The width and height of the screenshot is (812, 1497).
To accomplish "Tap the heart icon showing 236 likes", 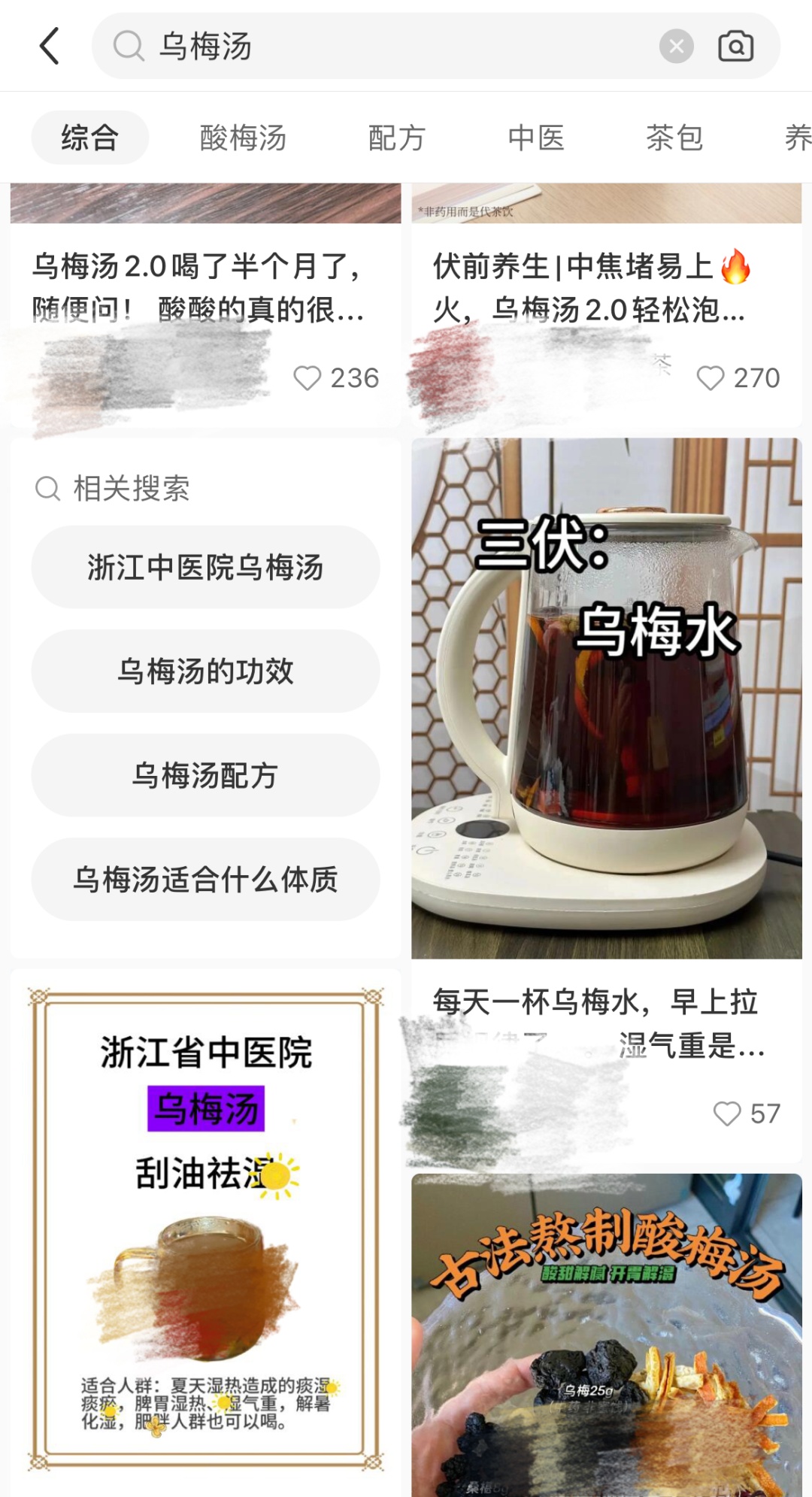I will [308, 379].
